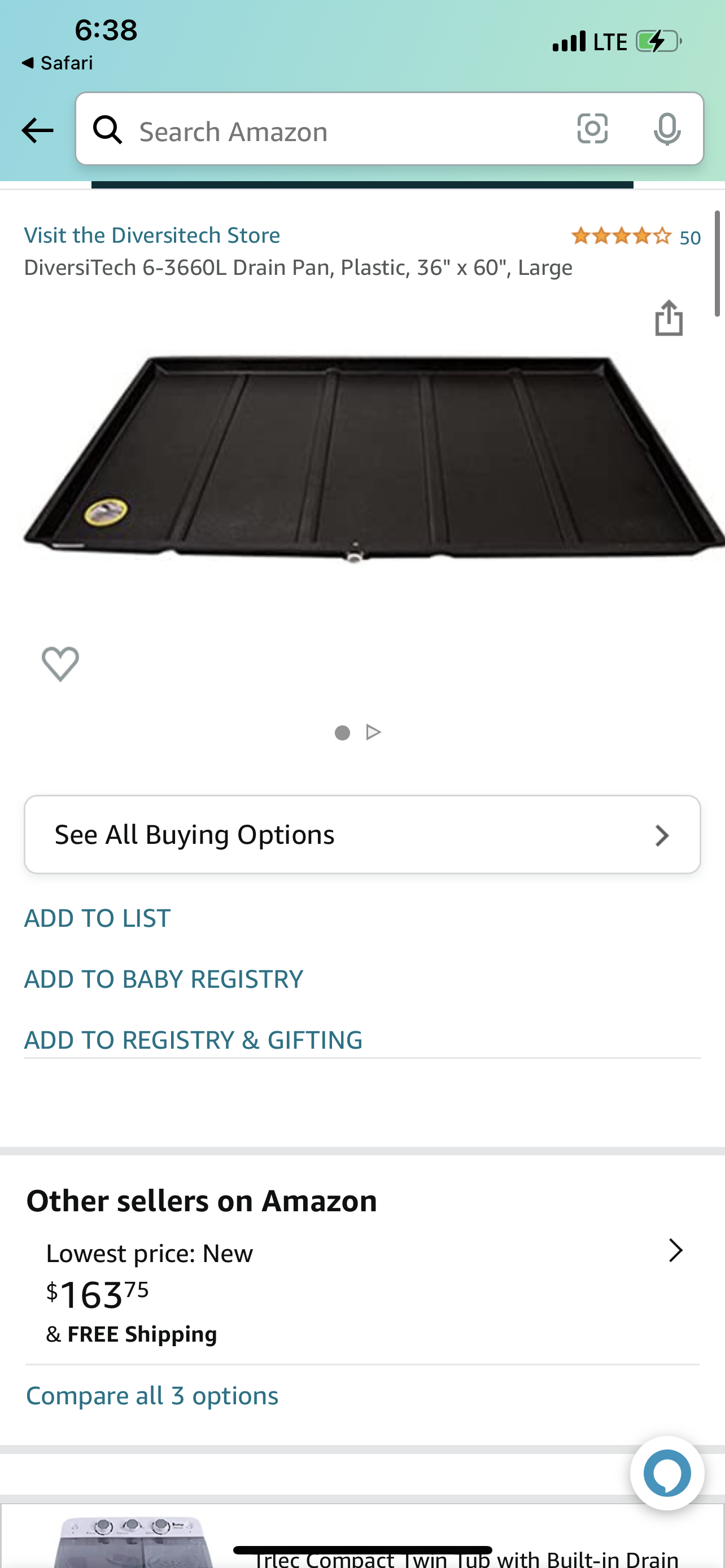Screen dimensions: 725x1568
Task: Open the camera scan search icon
Action: (592, 129)
